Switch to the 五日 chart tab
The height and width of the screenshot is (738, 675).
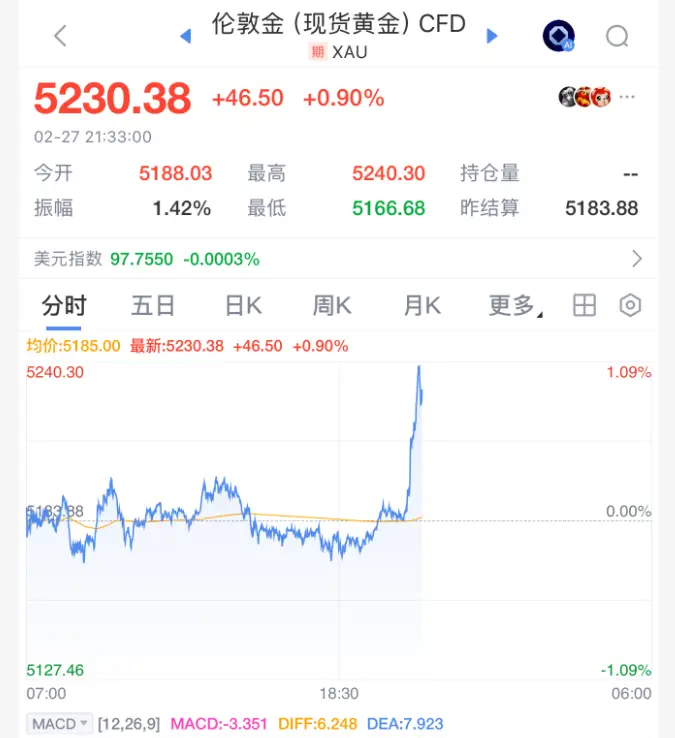[153, 306]
